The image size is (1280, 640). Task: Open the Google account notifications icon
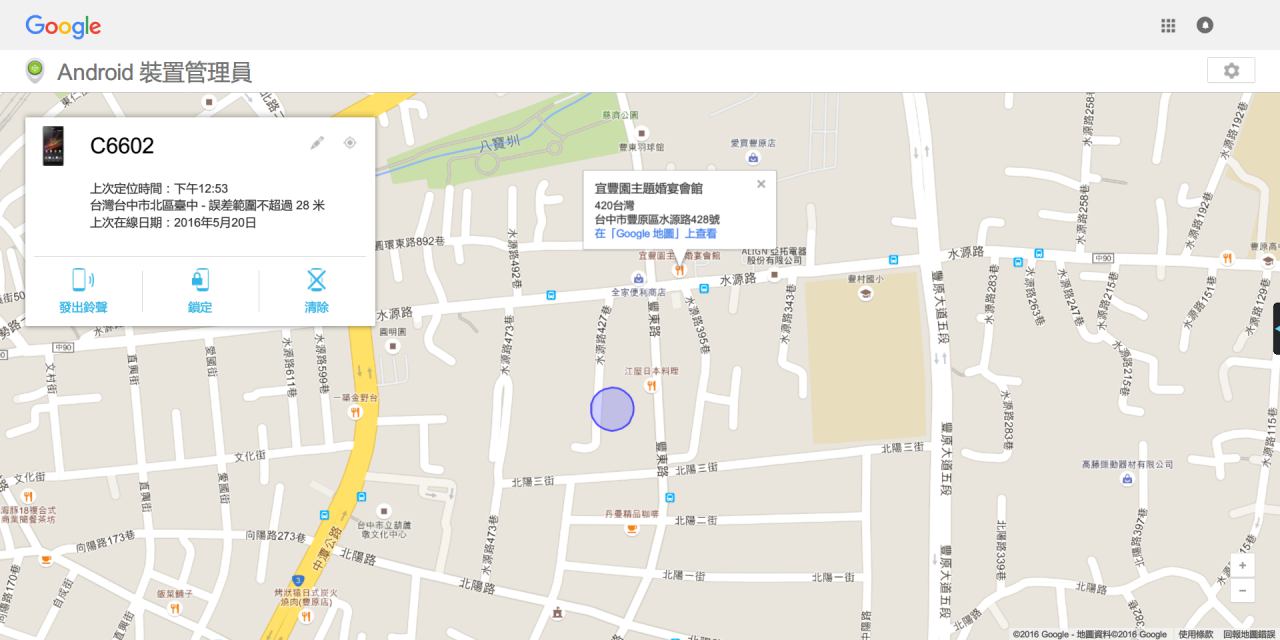pos(1205,25)
